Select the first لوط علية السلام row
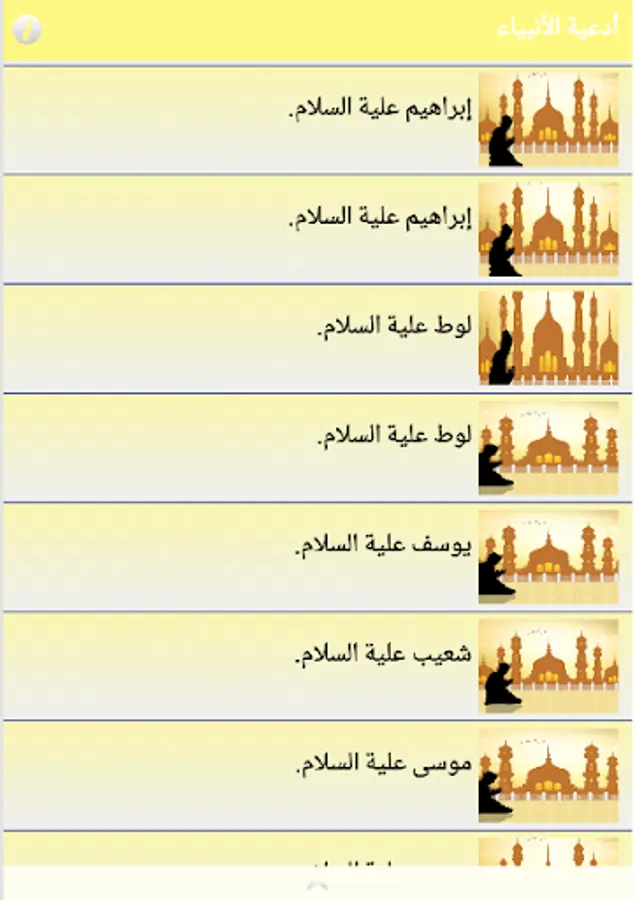The width and height of the screenshot is (636, 900). click(318, 338)
